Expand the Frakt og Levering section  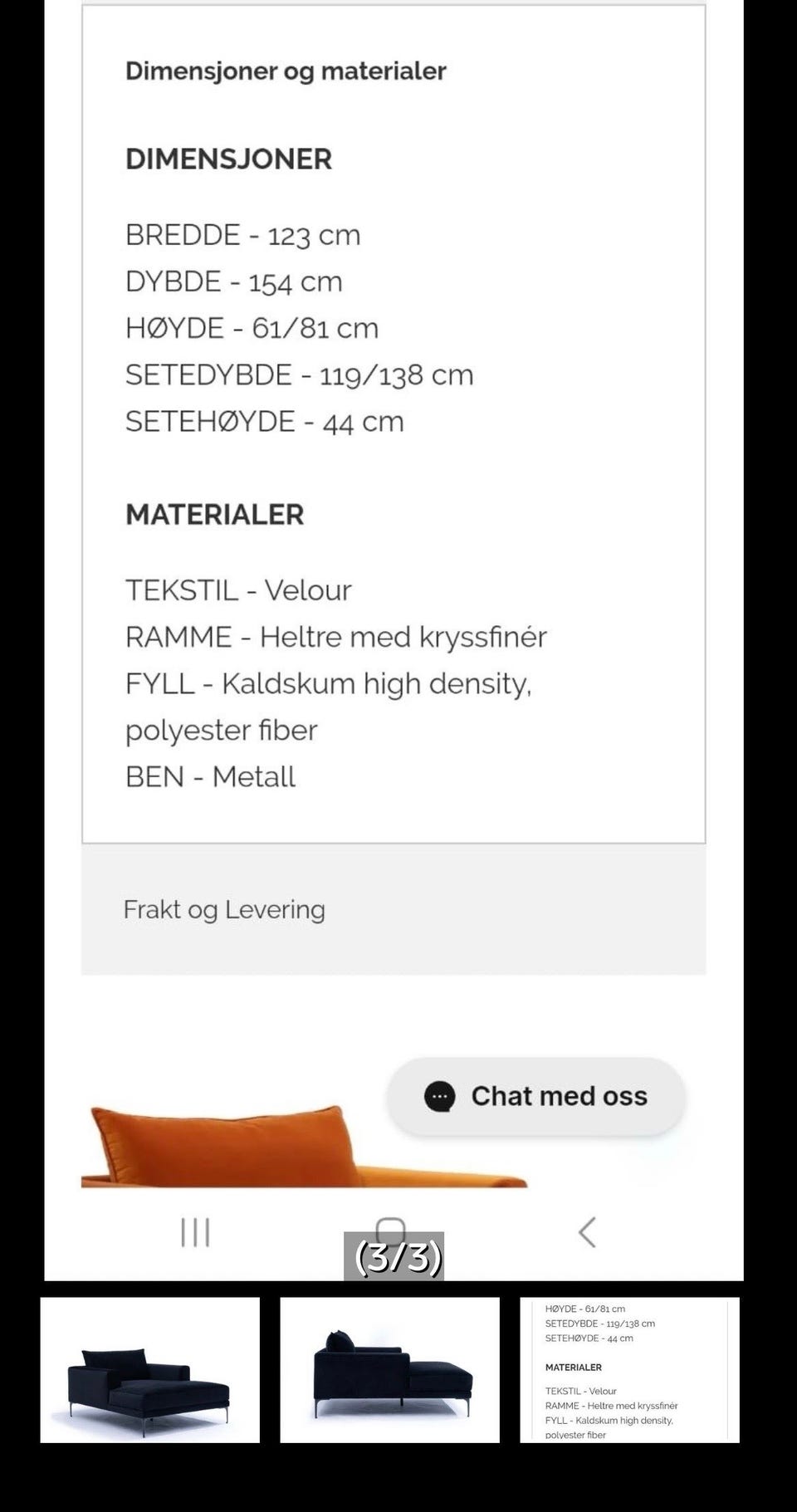point(224,909)
